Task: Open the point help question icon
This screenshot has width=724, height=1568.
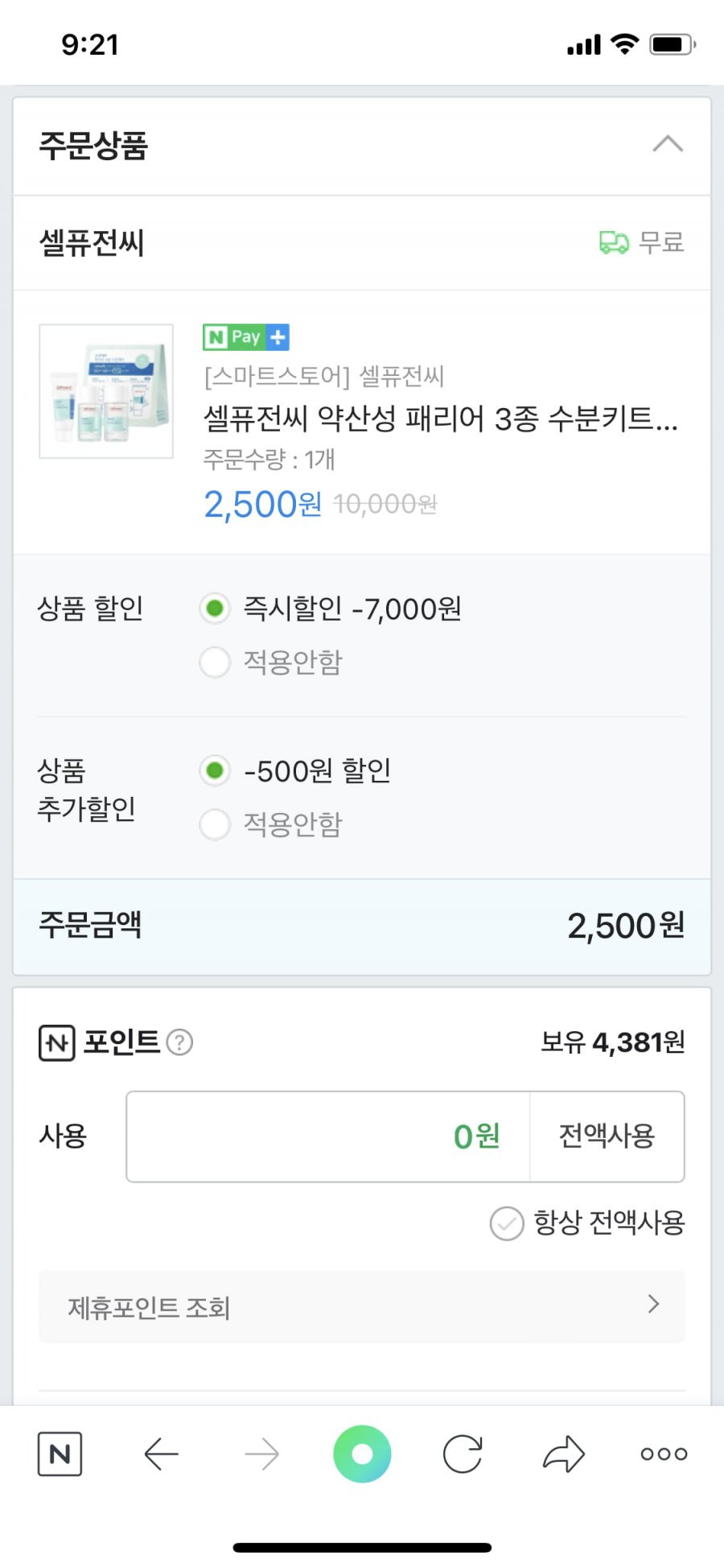Action: (179, 1042)
